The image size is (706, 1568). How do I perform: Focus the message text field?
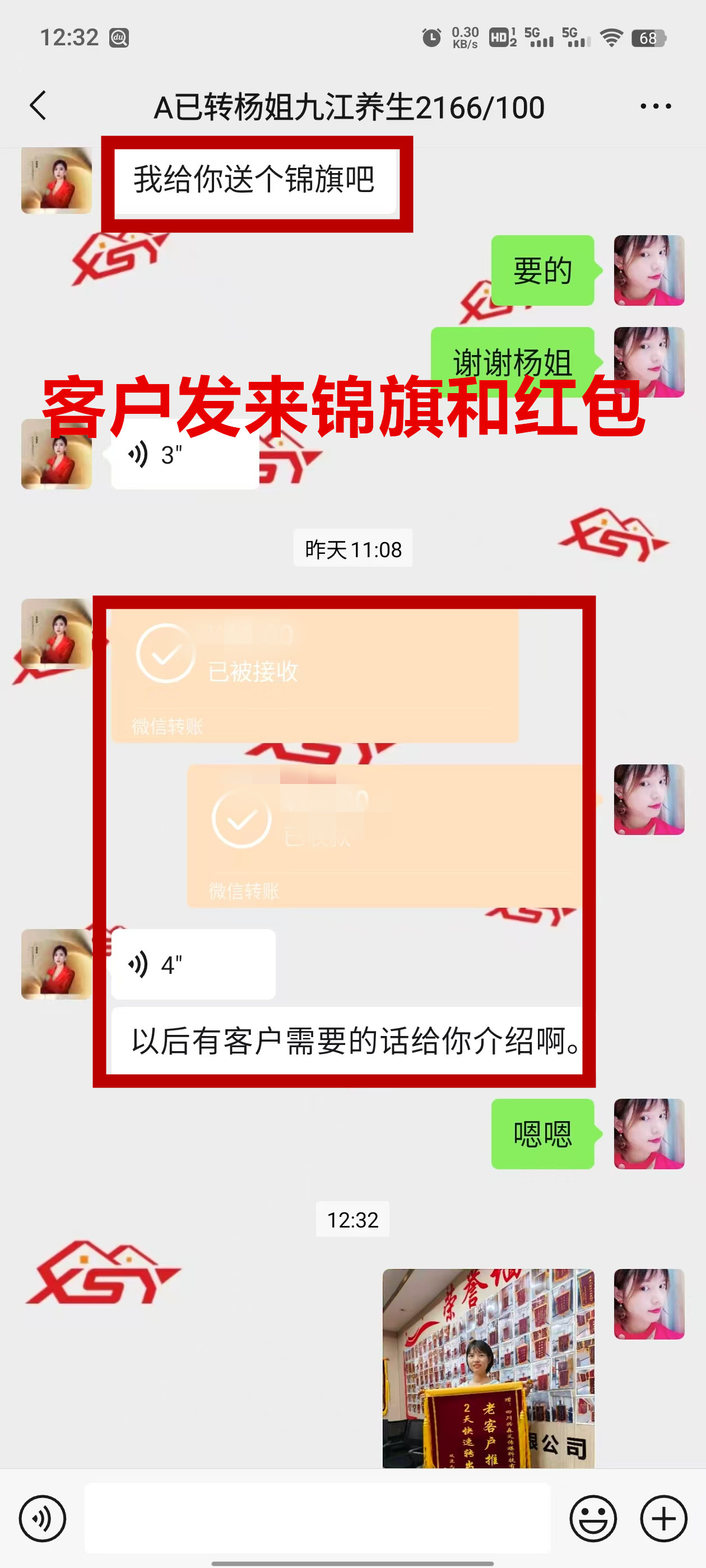pyautogui.click(x=317, y=1519)
